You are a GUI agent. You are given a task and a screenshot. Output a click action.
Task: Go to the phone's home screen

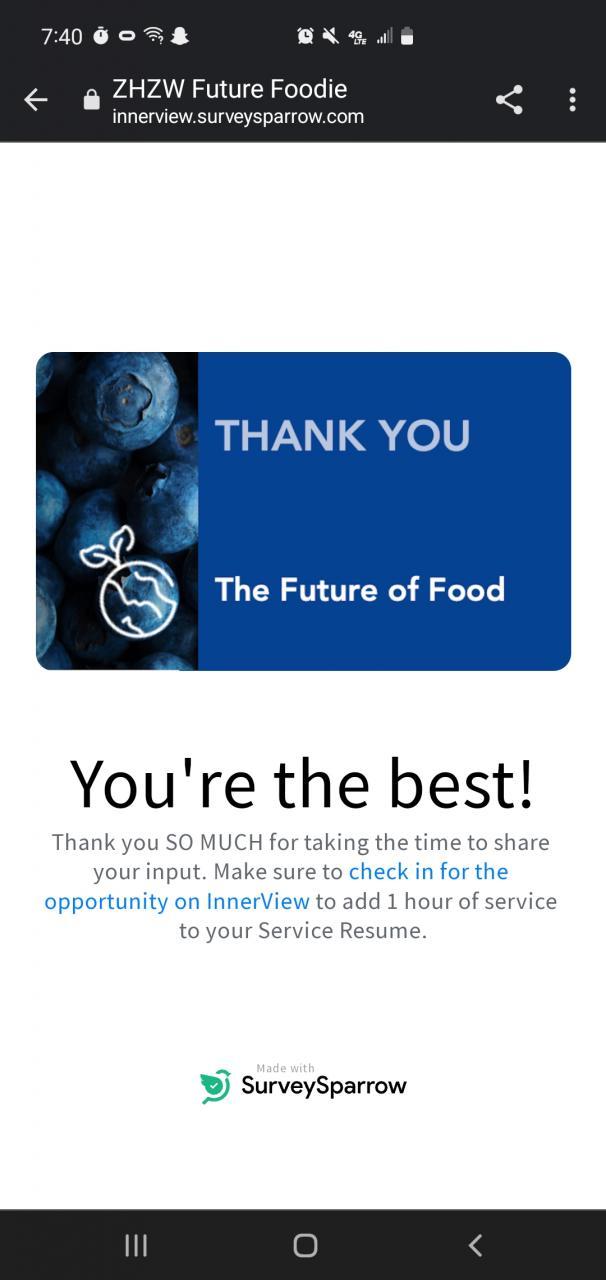(x=305, y=1245)
